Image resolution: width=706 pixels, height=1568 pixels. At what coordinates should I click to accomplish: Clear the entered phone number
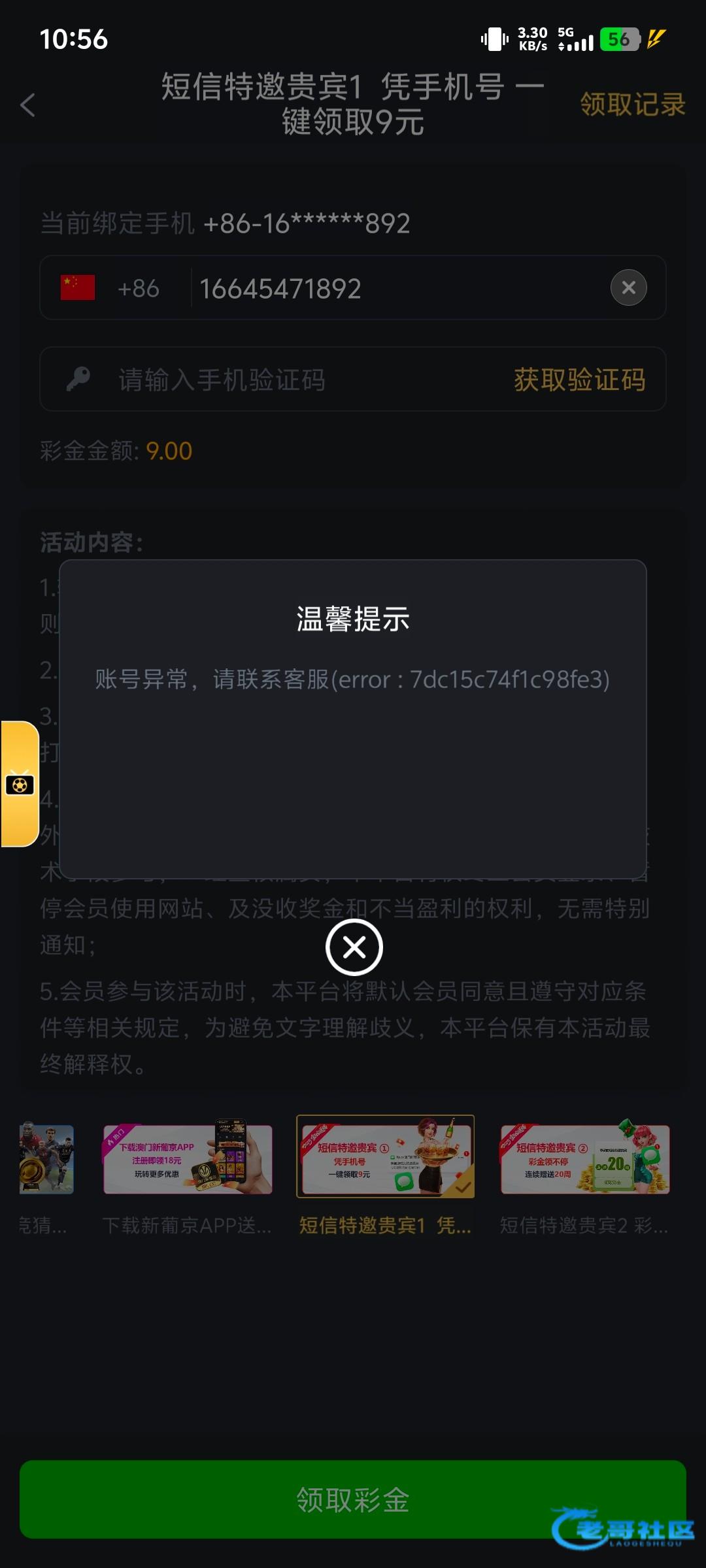(x=628, y=287)
